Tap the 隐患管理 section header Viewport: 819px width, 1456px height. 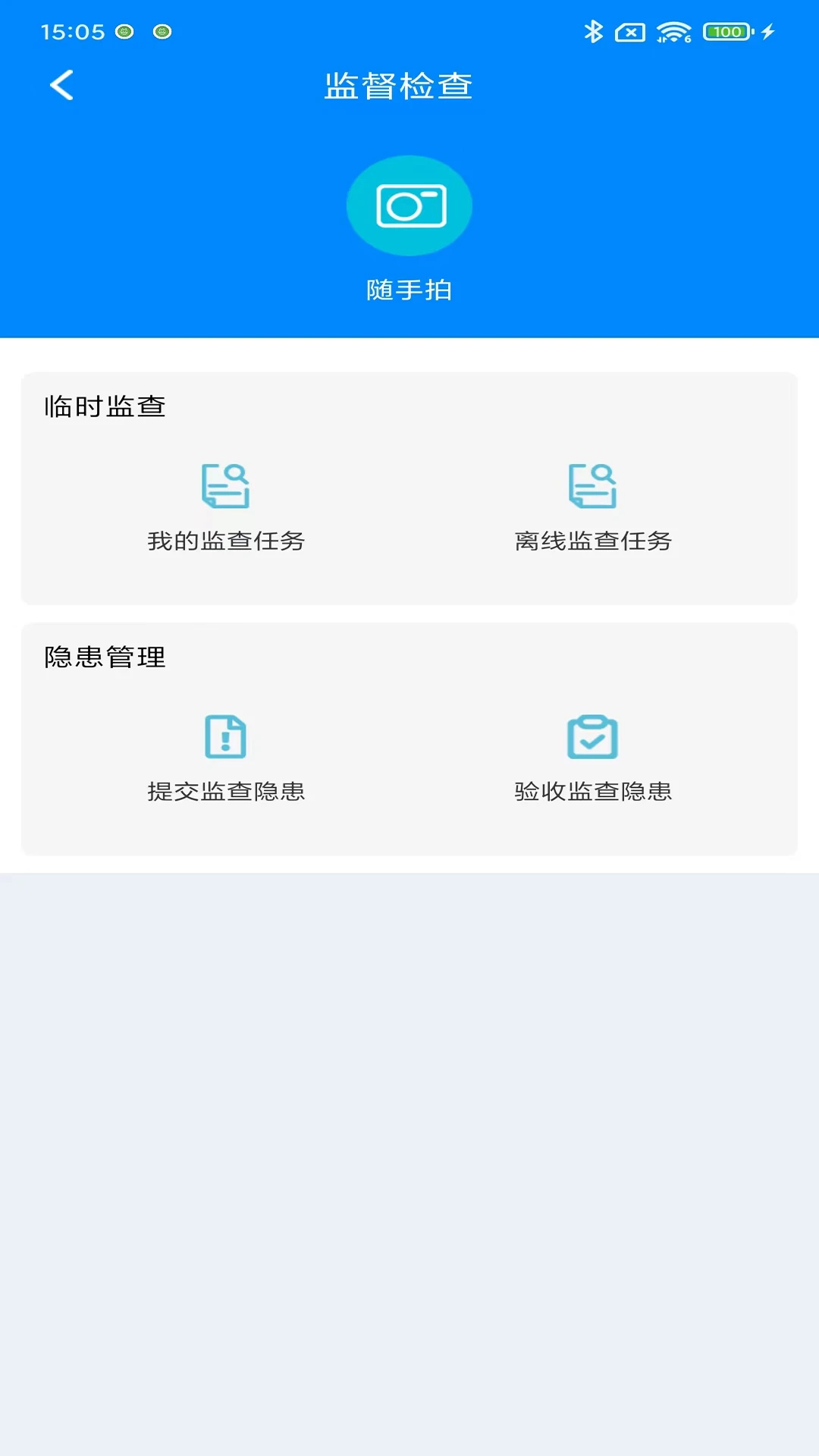click(105, 657)
